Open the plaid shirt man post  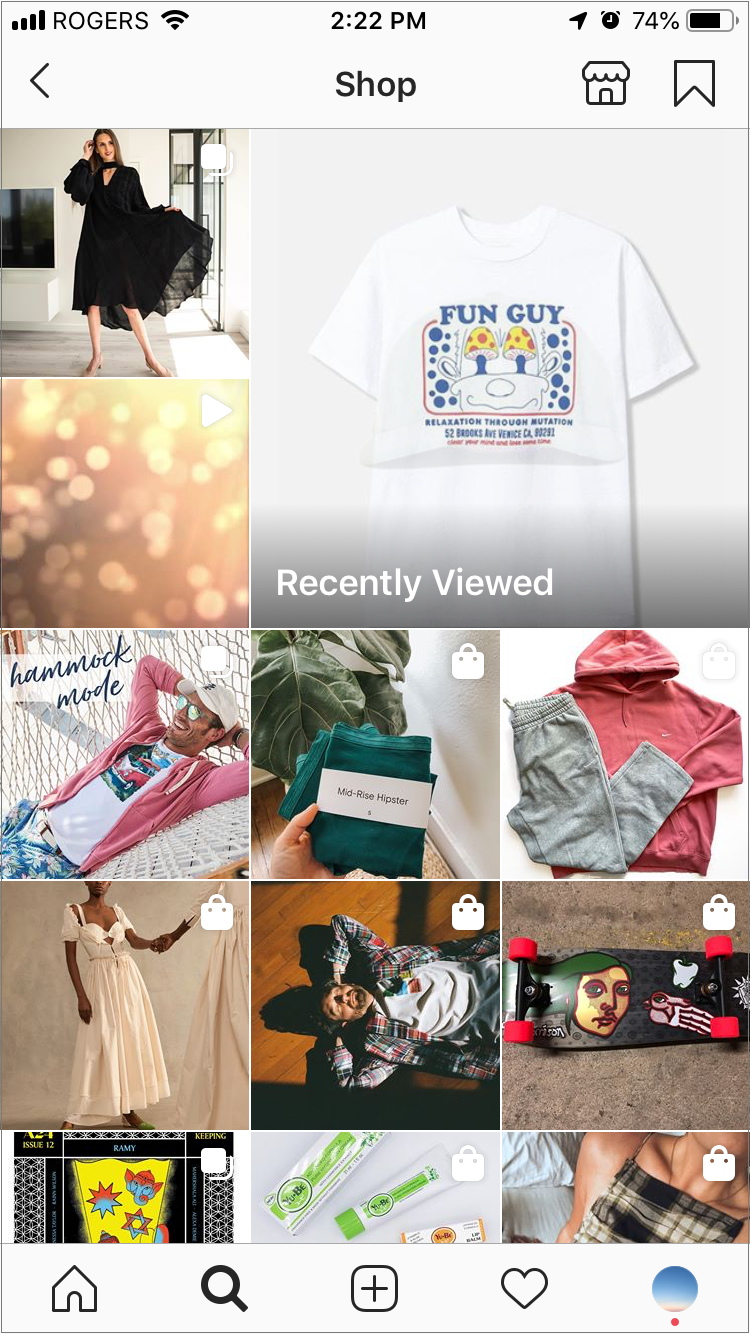point(375,1005)
